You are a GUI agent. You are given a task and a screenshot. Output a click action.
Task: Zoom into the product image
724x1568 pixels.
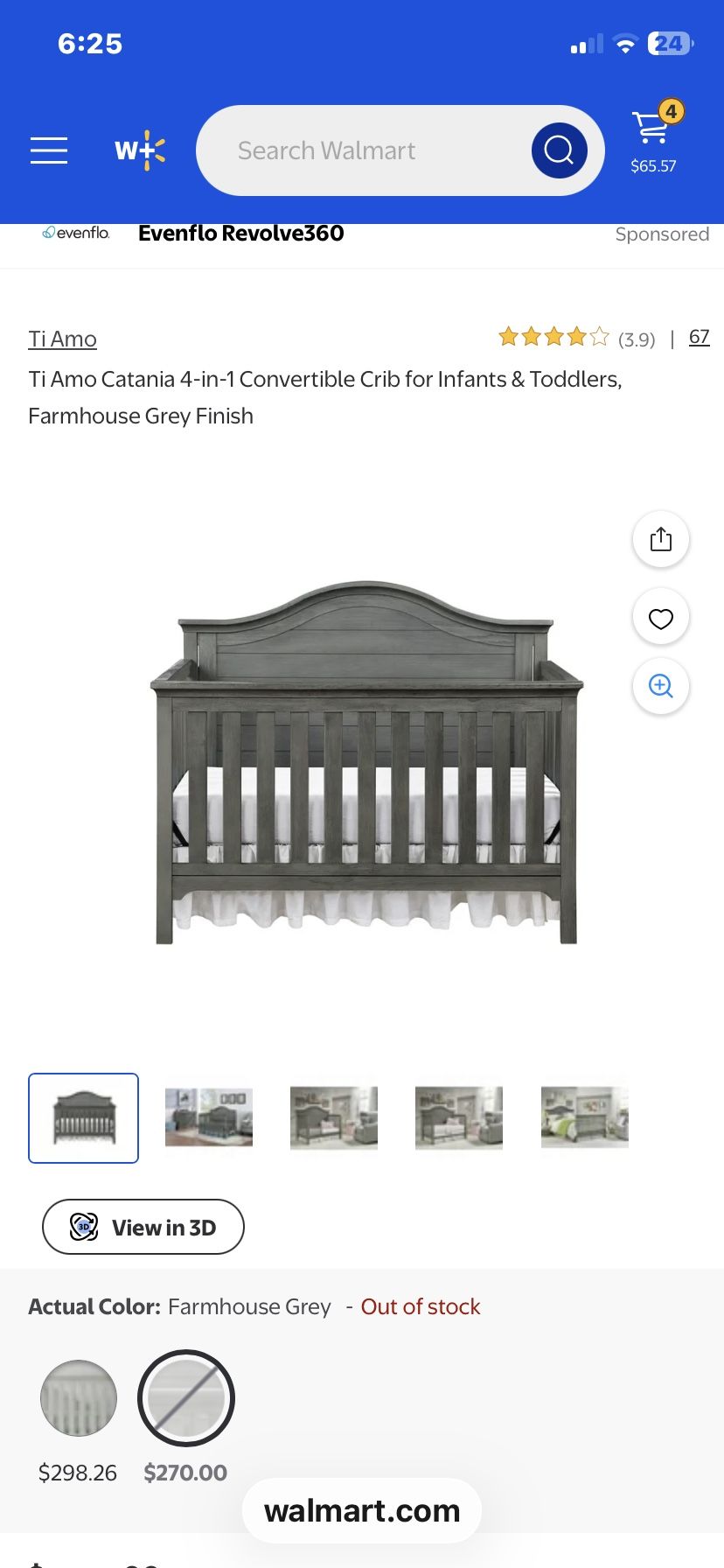click(x=661, y=687)
